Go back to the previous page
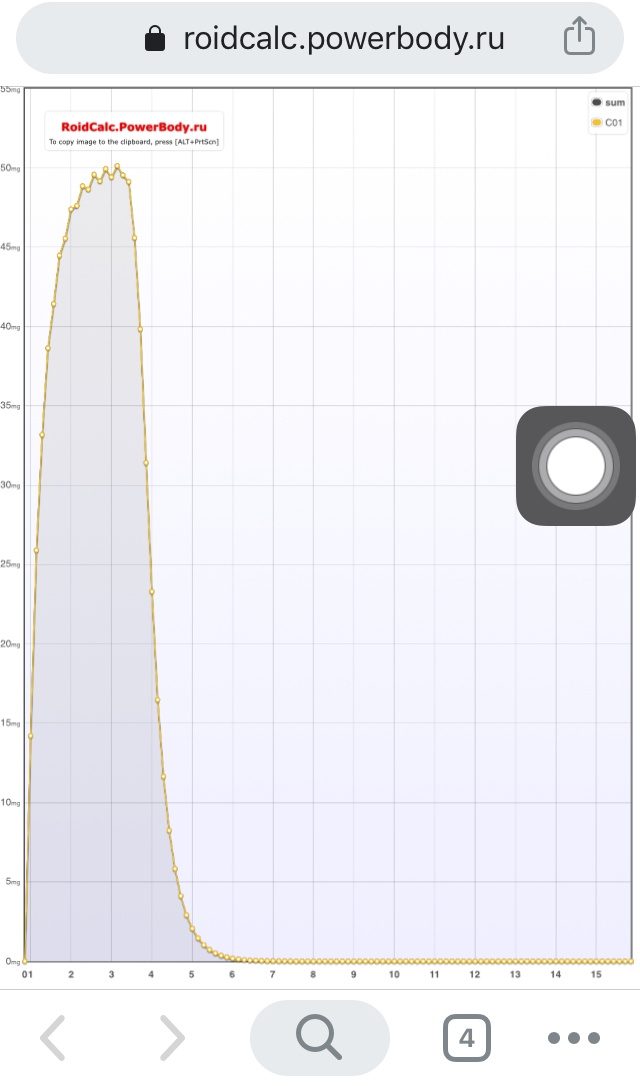 coord(53,1038)
